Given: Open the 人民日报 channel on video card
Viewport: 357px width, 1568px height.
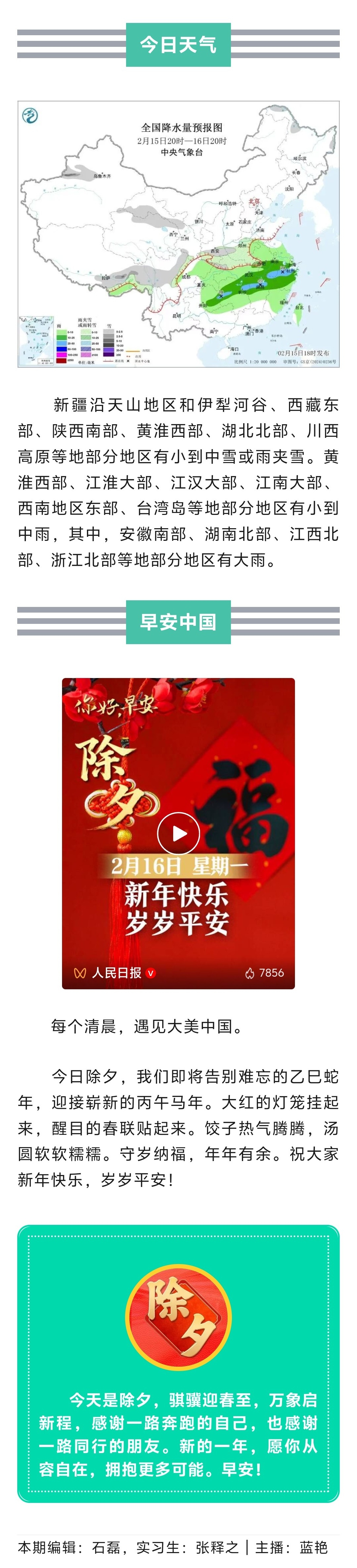Looking at the screenshot, I should [x=115, y=973].
